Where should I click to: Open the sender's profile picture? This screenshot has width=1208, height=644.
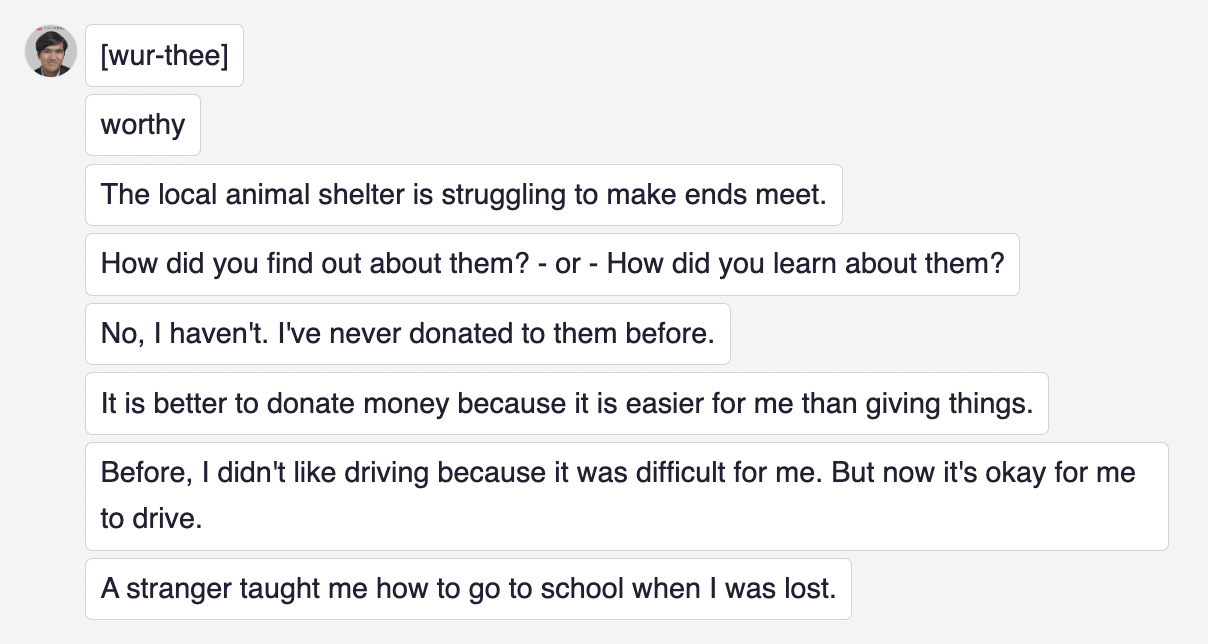(x=51, y=52)
